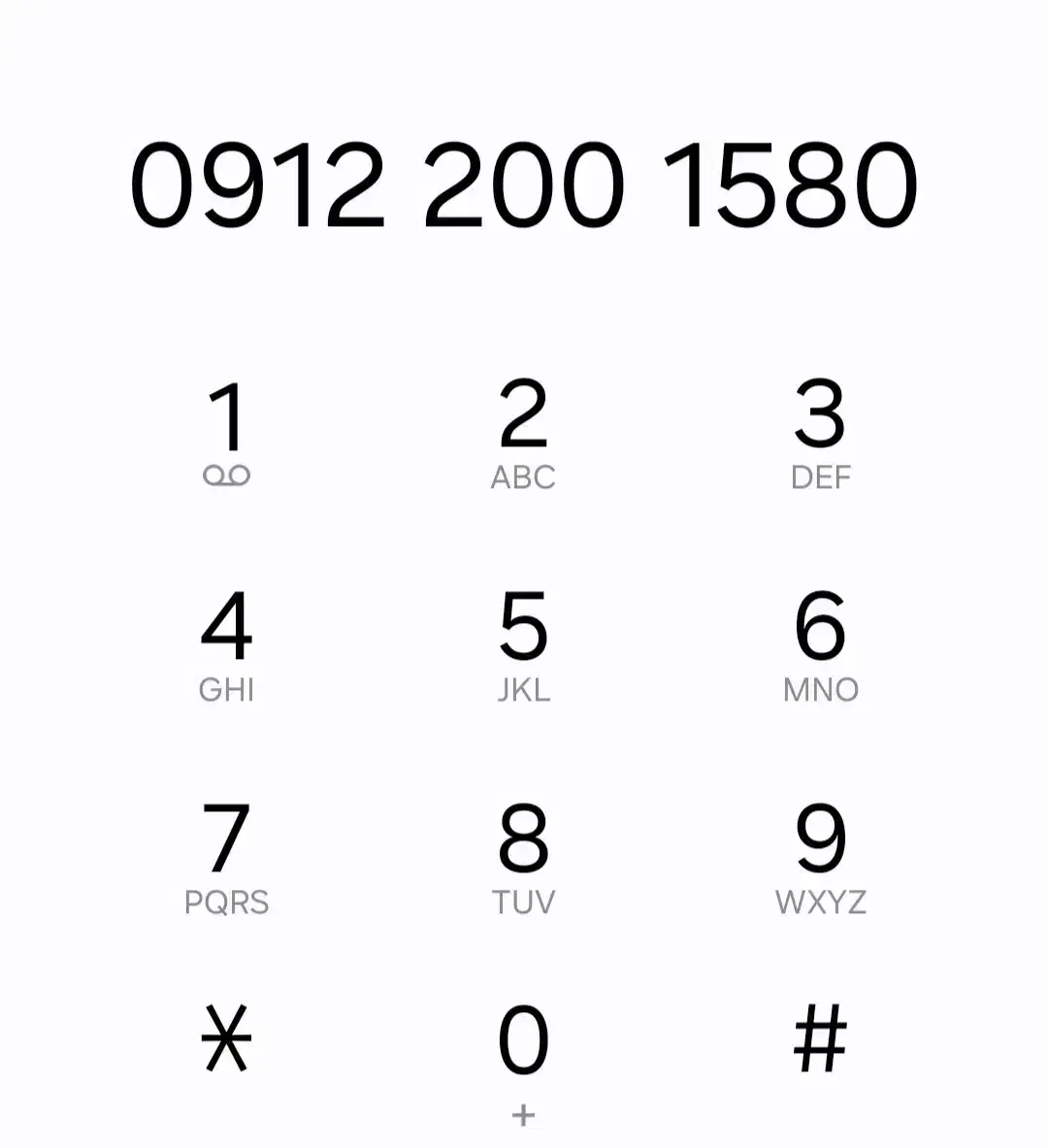Screen dimensions: 1048x1148
Task: Enter digit 7 PQRS
Action: 227,858
